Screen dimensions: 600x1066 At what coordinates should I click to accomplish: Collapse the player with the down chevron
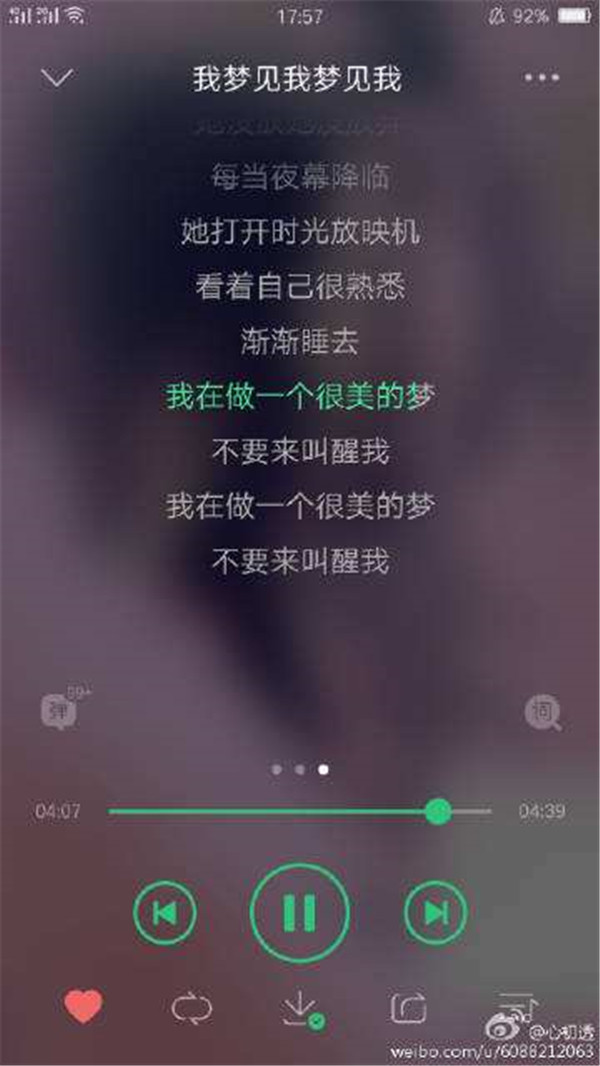click(x=57, y=78)
